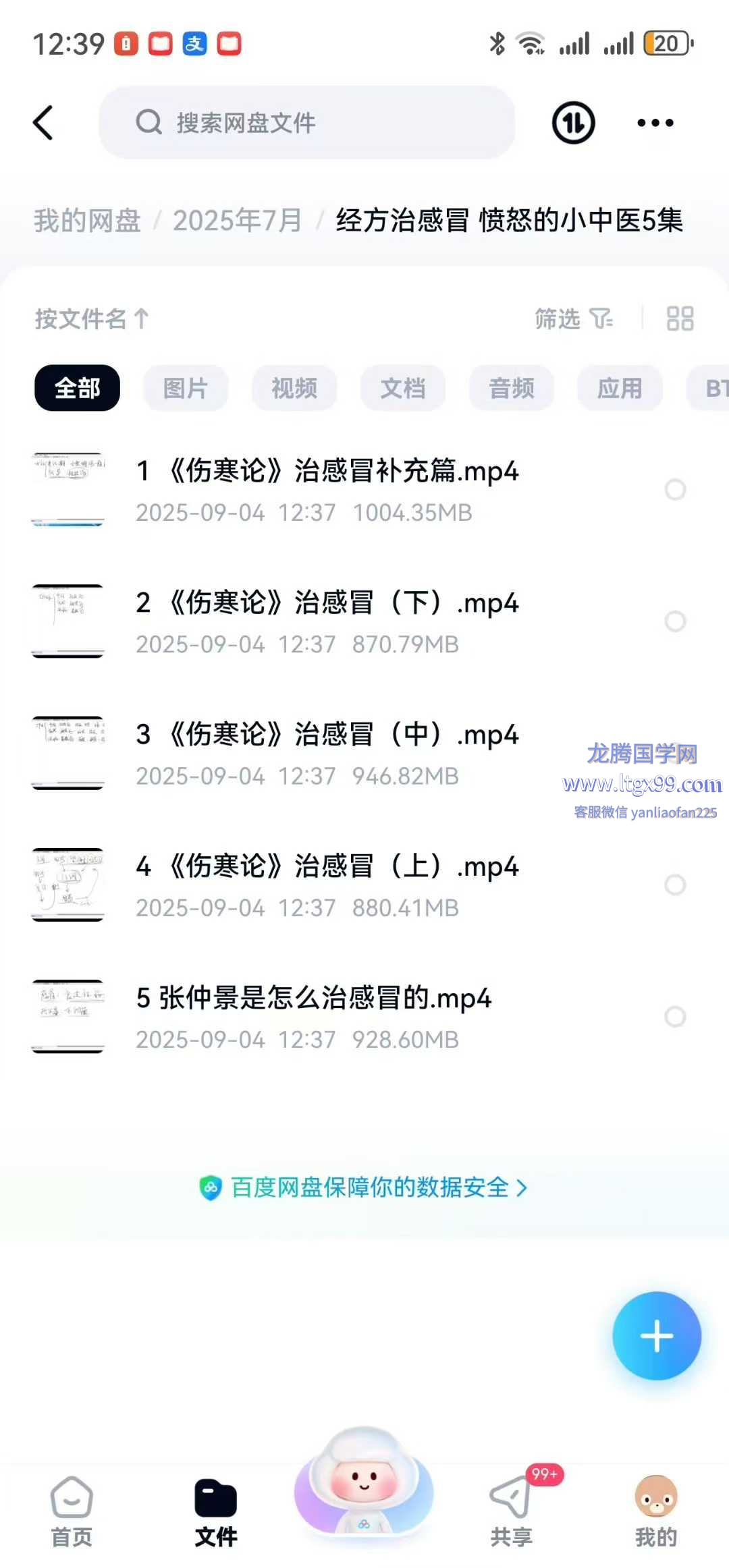This screenshot has width=729, height=1568.
Task: Filter files by 视频
Action: [x=294, y=388]
